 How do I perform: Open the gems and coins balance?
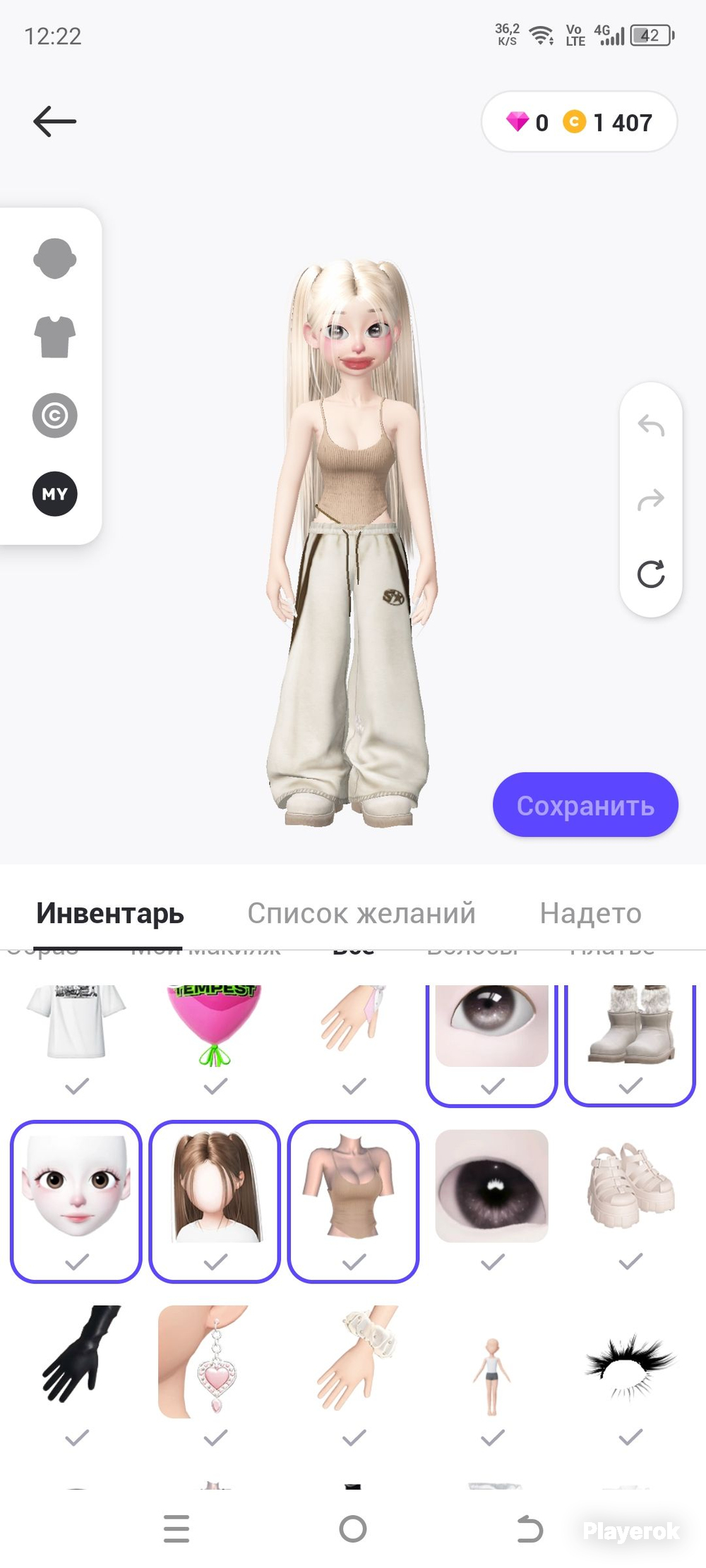tap(579, 122)
